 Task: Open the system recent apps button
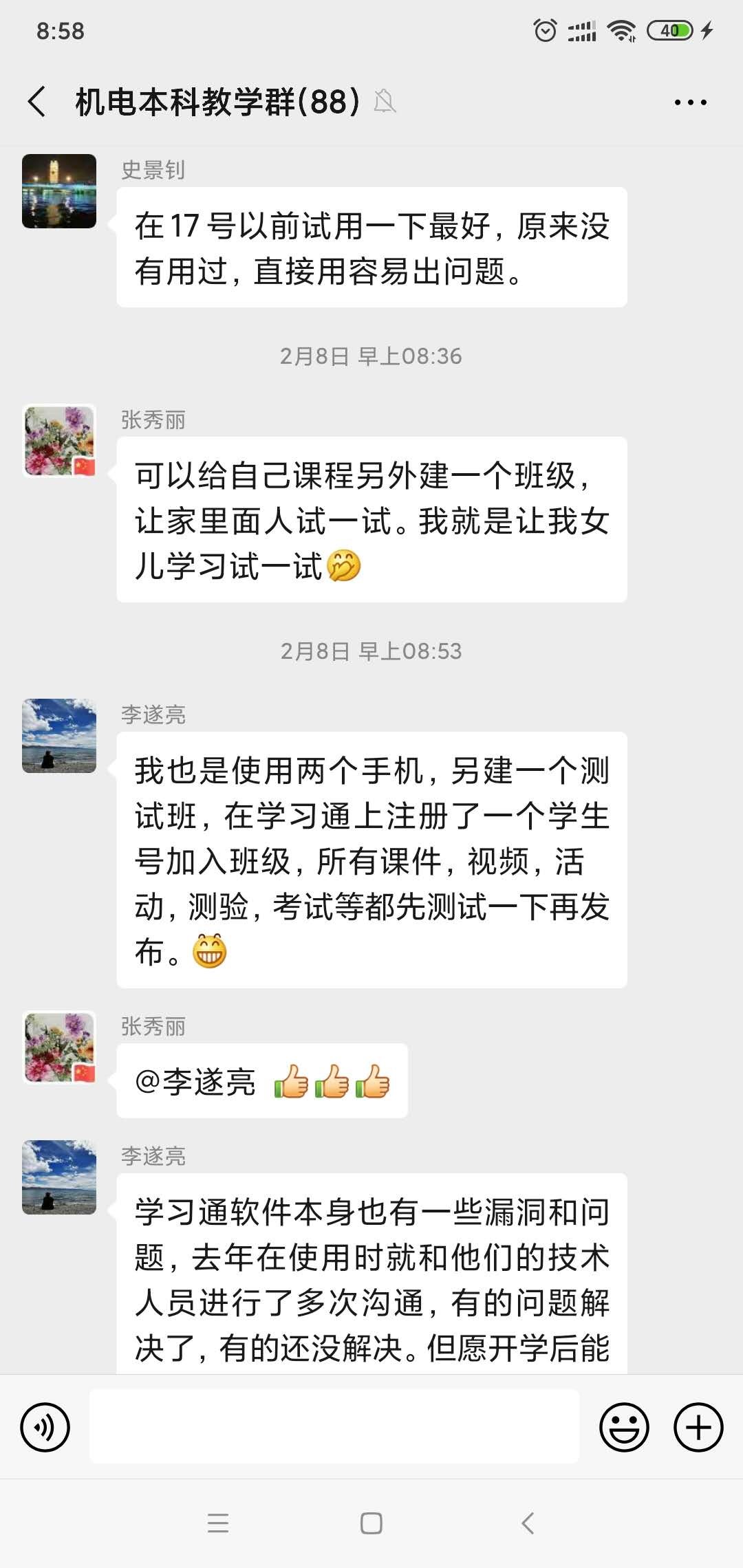coord(218,1523)
